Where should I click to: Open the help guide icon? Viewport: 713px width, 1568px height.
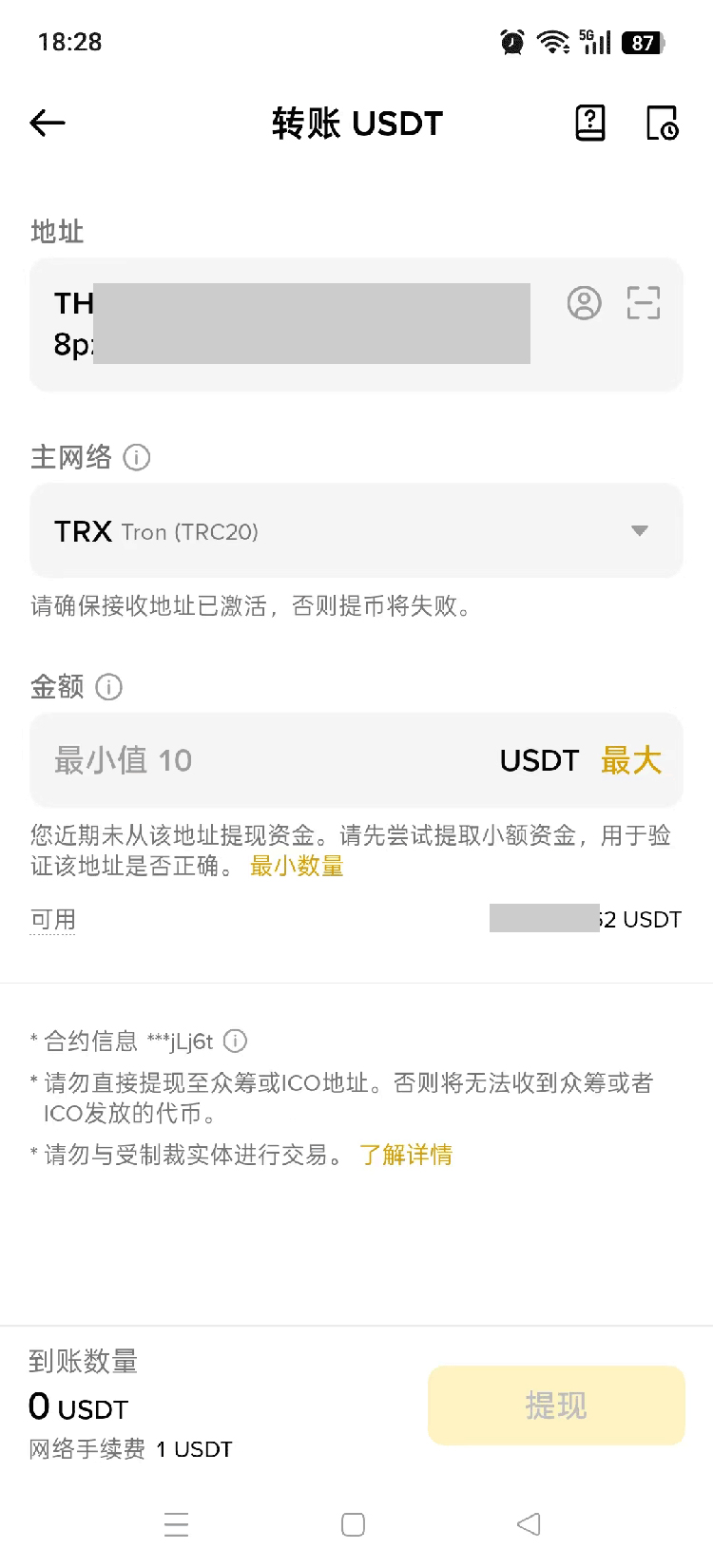(590, 123)
